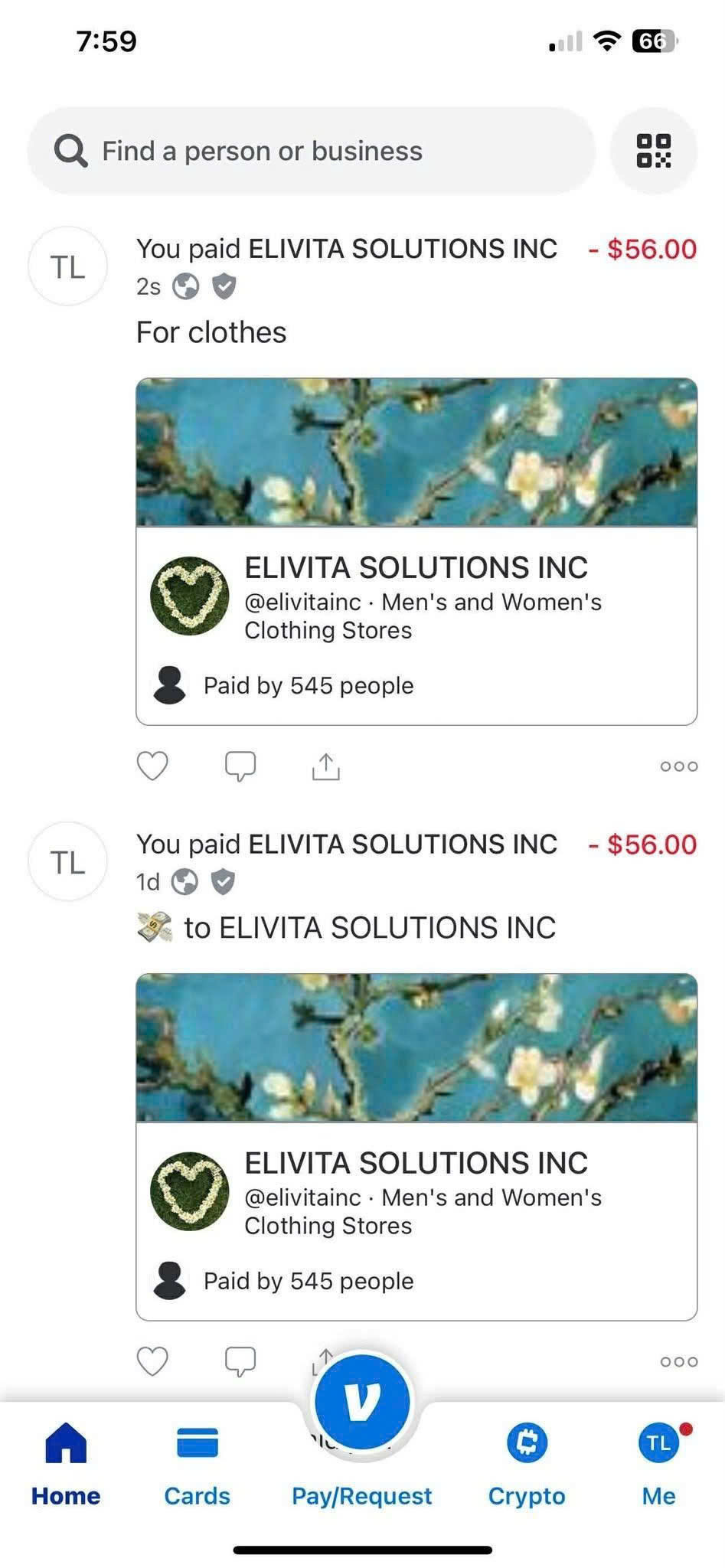Like the payment from 1d ago
725x1568 pixels.
(x=152, y=1361)
